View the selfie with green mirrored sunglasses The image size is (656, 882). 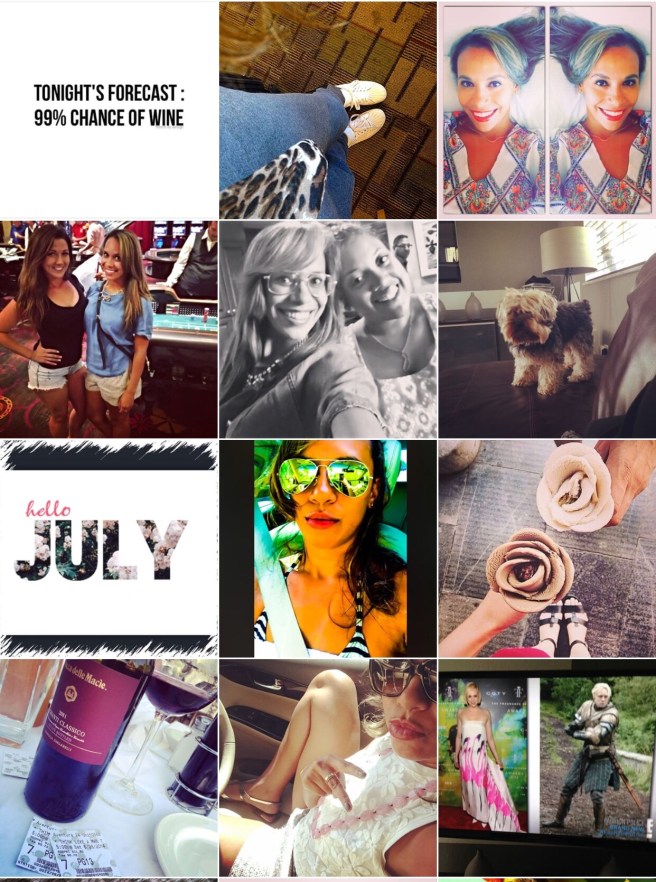point(327,548)
